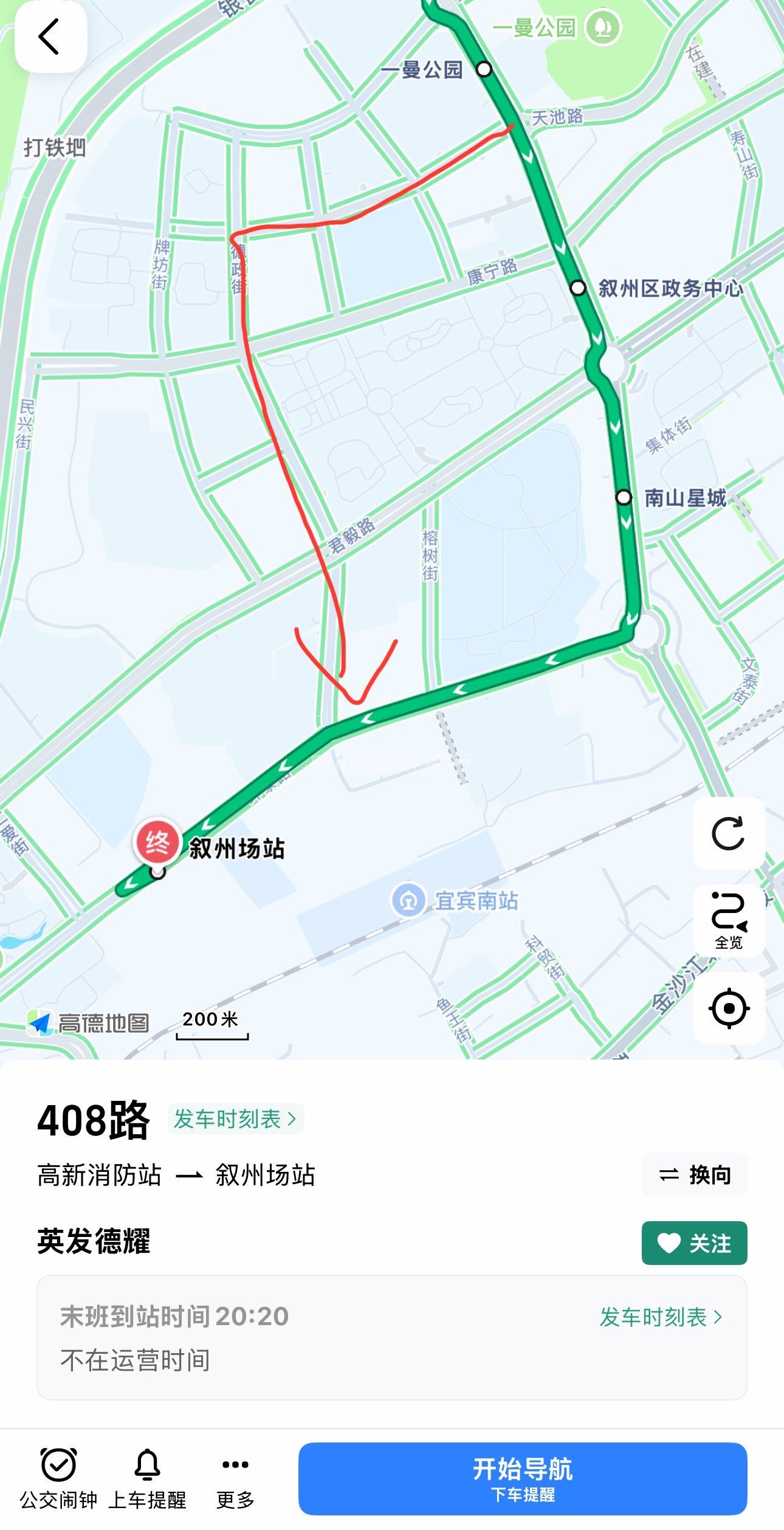Tap the 叙州场站 terminal marker

(x=157, y=844)
